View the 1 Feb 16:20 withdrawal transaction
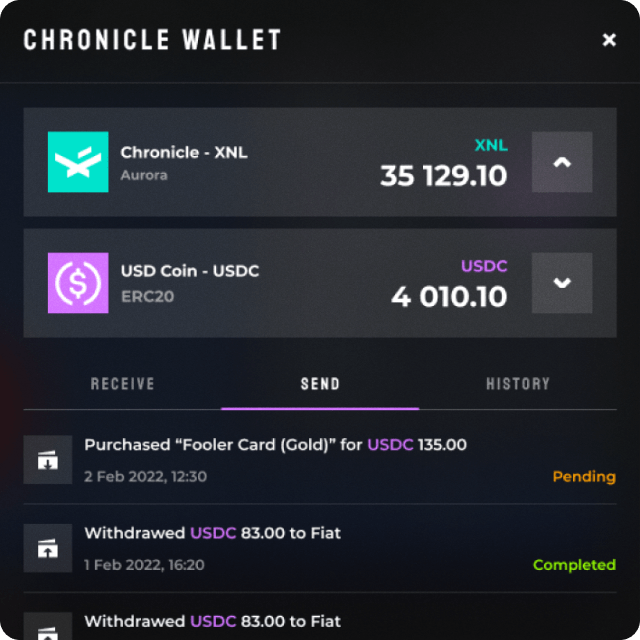The height and width of the screenshot is (640, 640). 212,534
